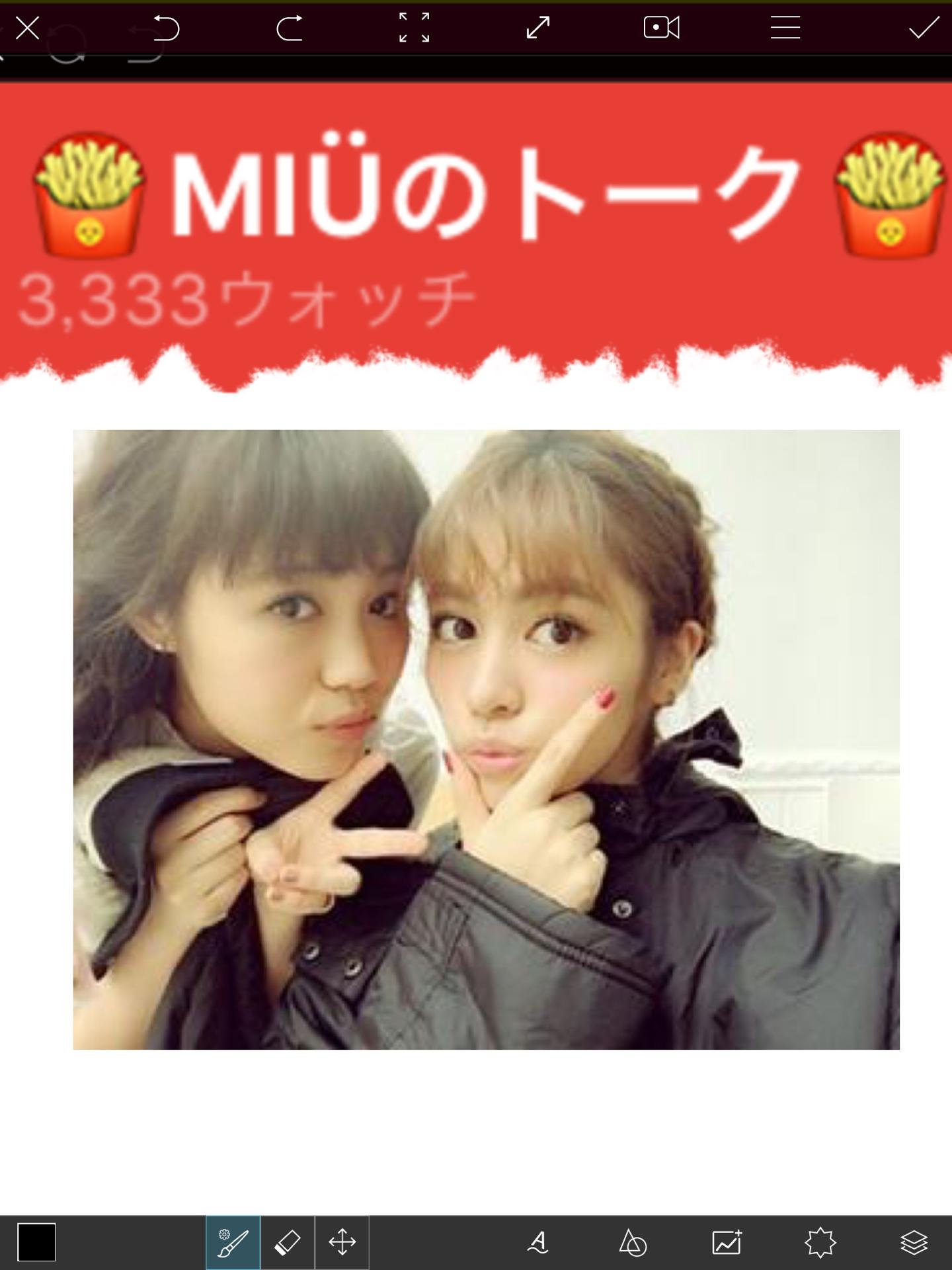Close the drawing editor
This screenshot has width=952, height=1270.
[27, 28]
